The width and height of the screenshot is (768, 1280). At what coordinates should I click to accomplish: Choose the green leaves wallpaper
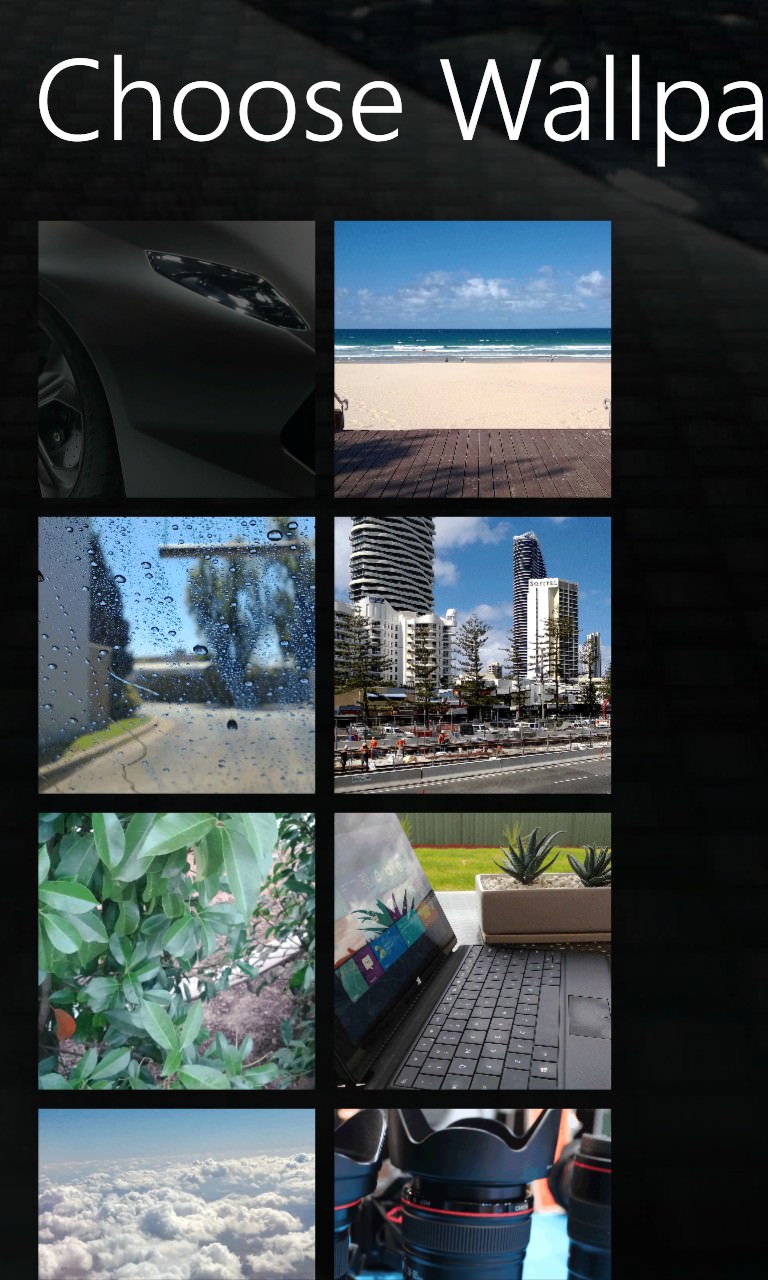tap(177, 951)
